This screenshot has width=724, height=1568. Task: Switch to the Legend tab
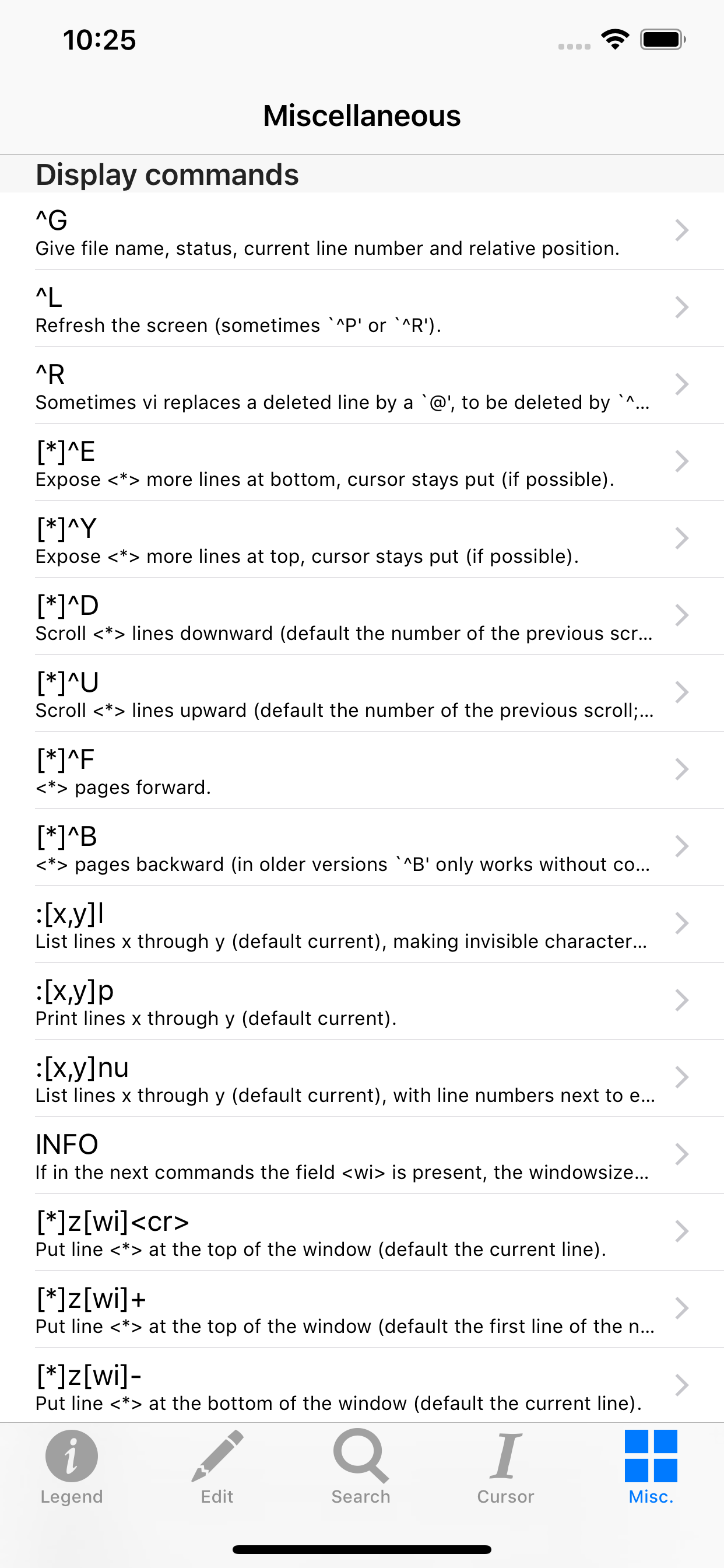(x=72, y=1467)
